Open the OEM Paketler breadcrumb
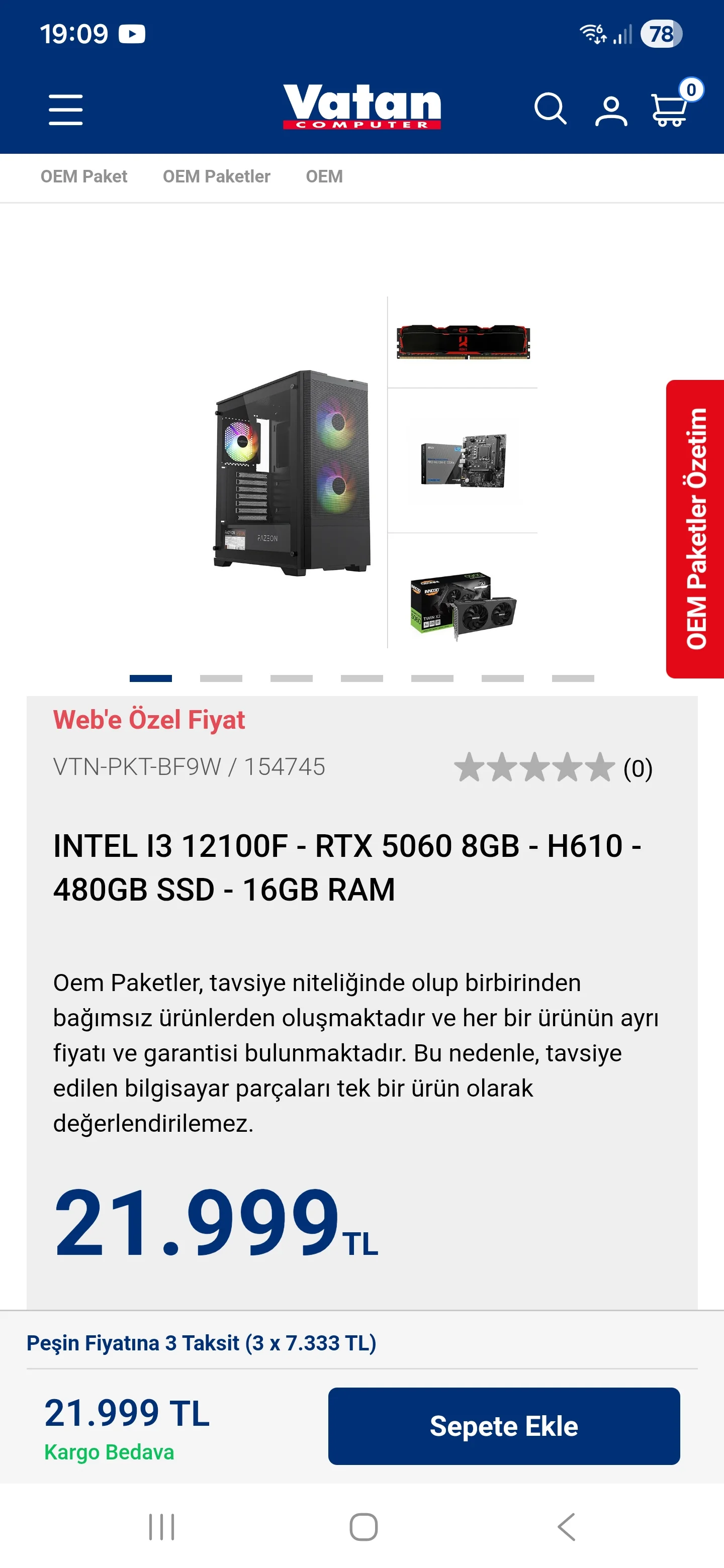Screen dimensions: 724x1568 (216, 176)
